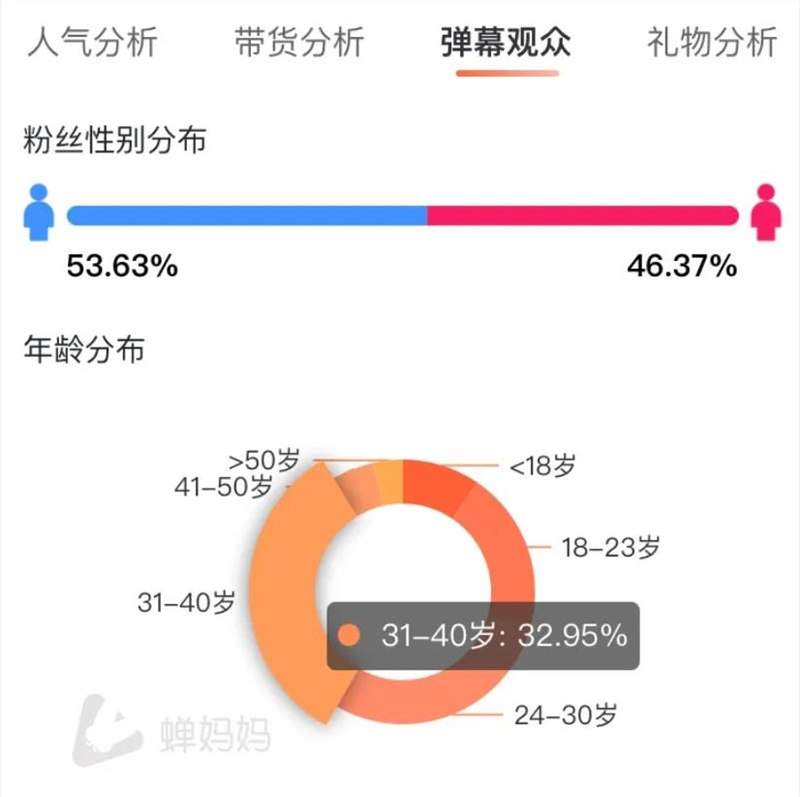The height and width of the screenshot is (797, 800).
Task: Go to the 礼物分析 tab
Action: click(x=711, y=43)
